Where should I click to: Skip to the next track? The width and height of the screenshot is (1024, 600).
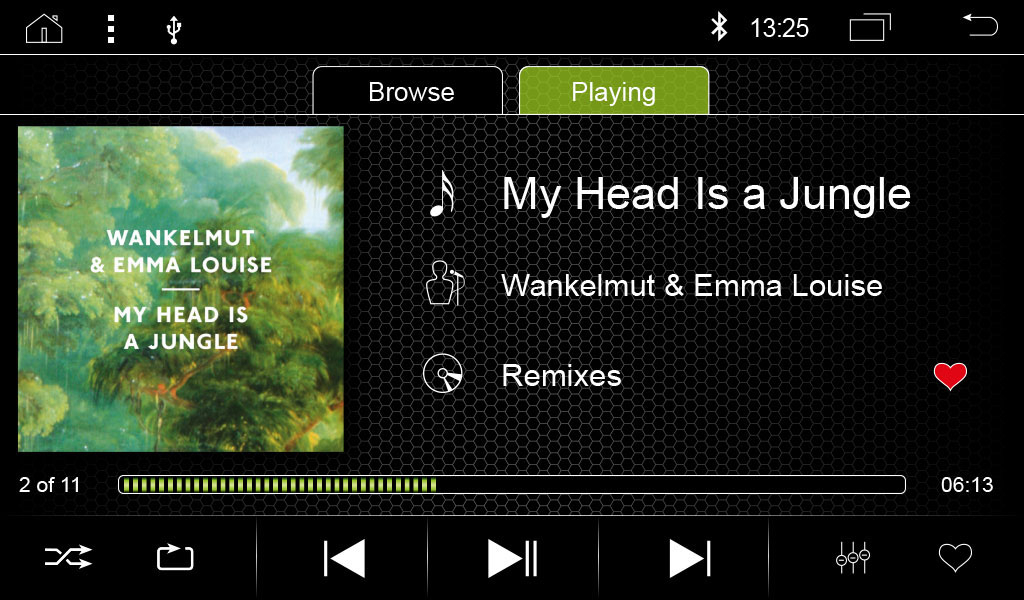[688, 558]
